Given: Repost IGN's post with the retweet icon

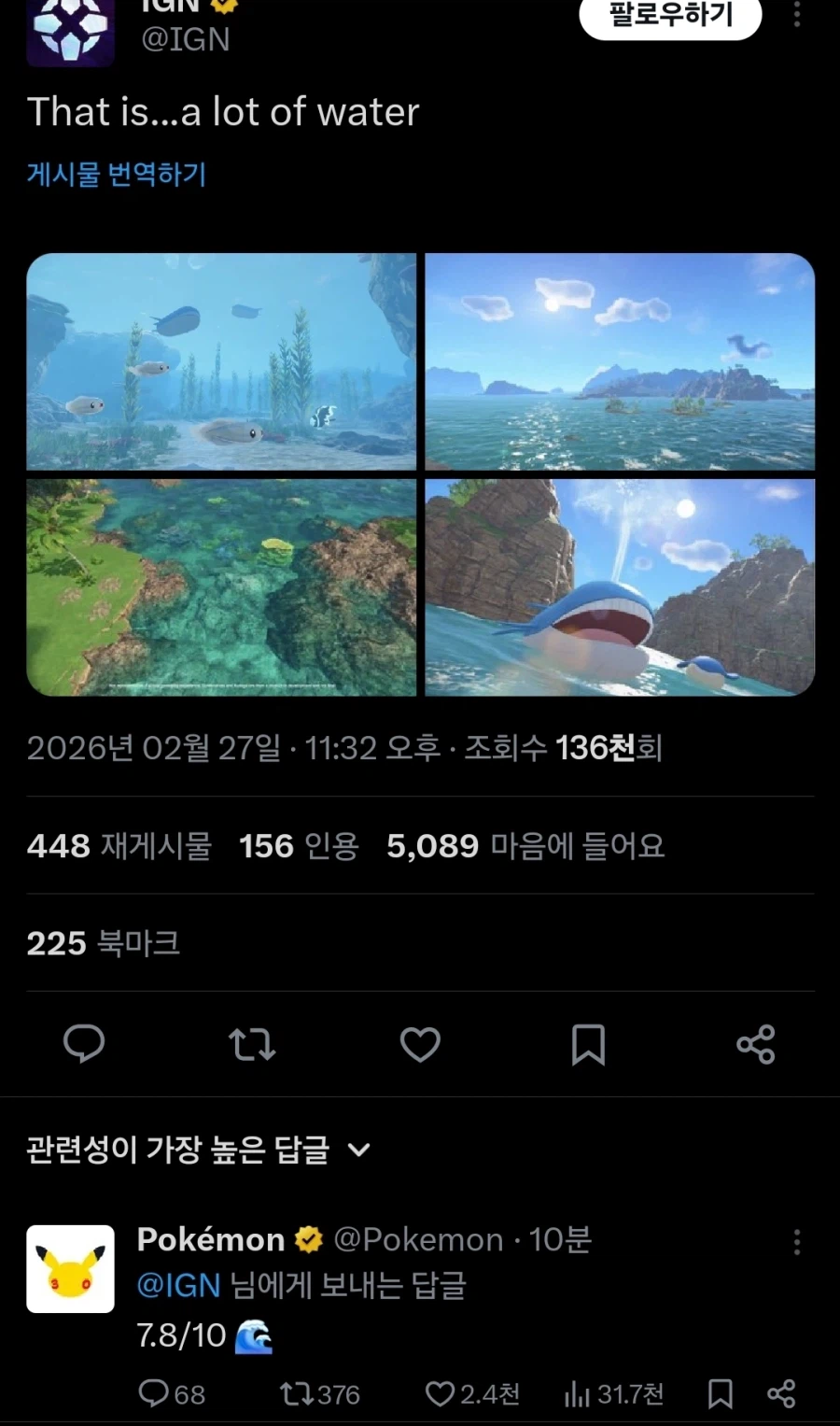Looking at the screenshot, I should click(251, 1044).
